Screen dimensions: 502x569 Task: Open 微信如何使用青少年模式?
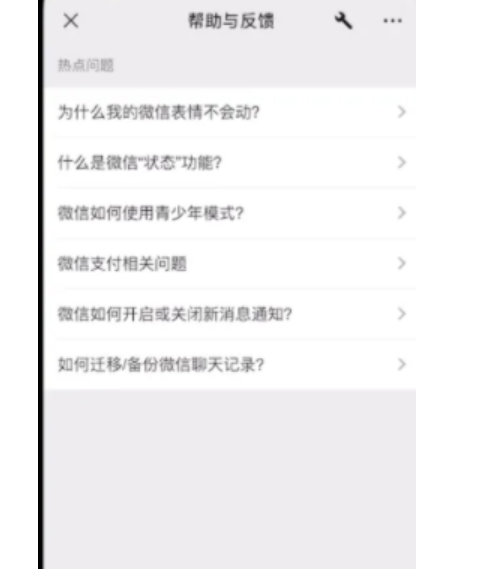230,213
